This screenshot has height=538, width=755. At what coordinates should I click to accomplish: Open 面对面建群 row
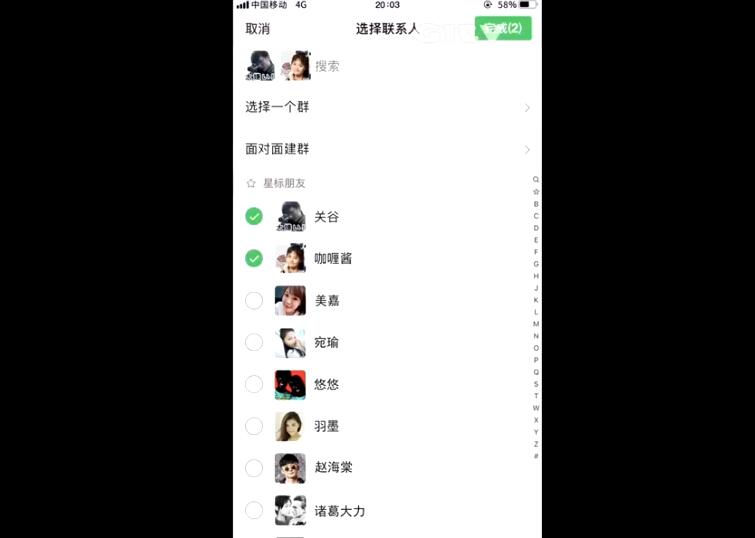click(x=387, y=149)
